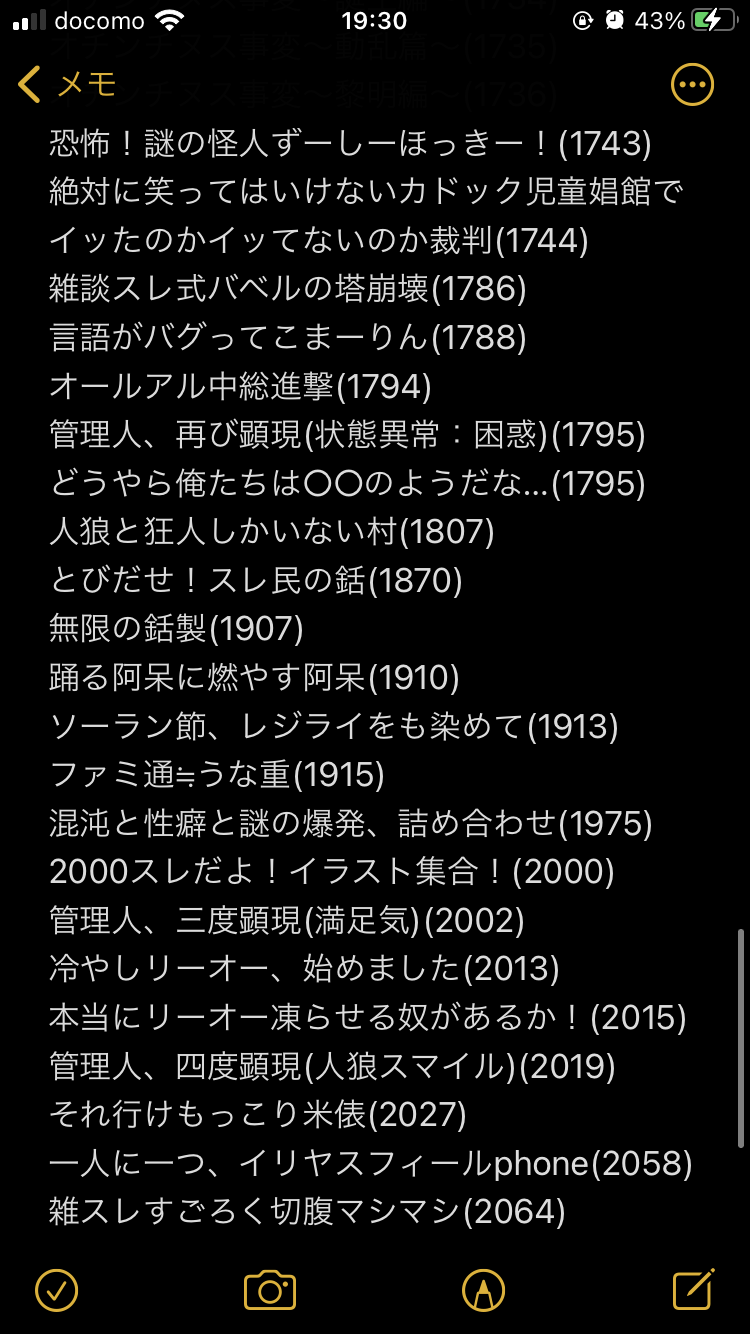Add a checklist to the note

(x=56, y=1289)
